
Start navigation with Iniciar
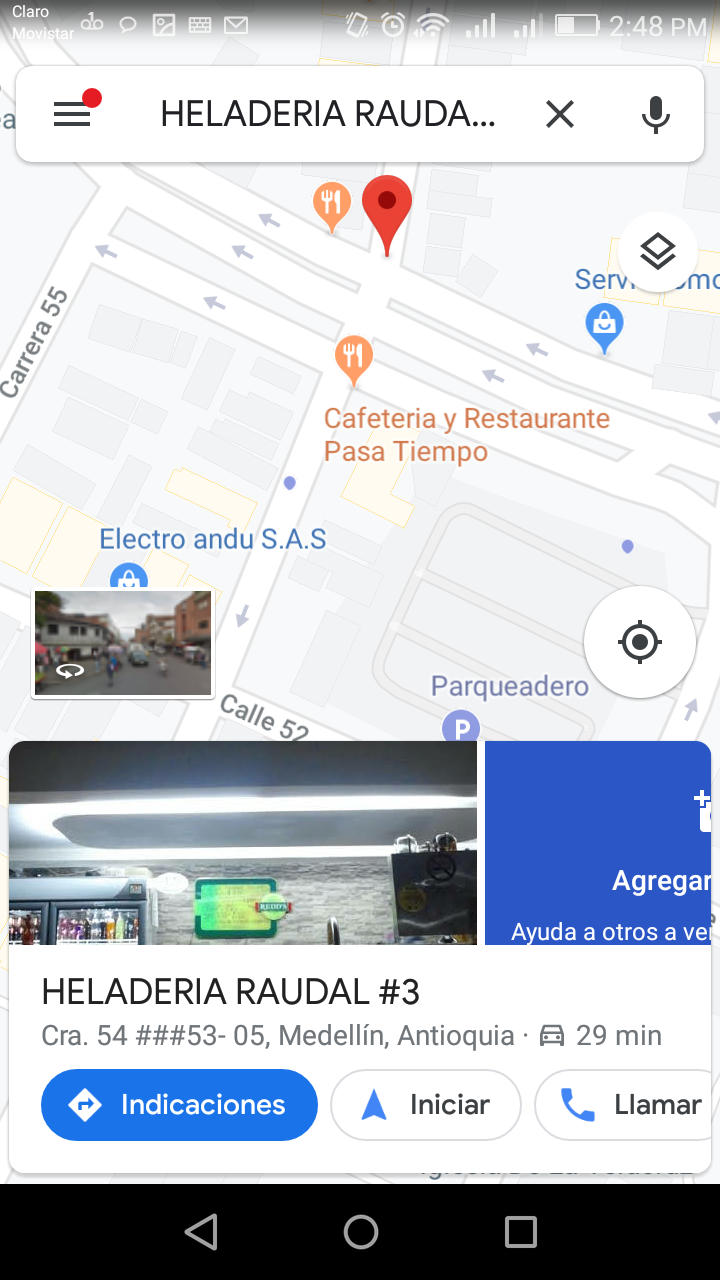pyautogui.click(x=426, y=1105)
